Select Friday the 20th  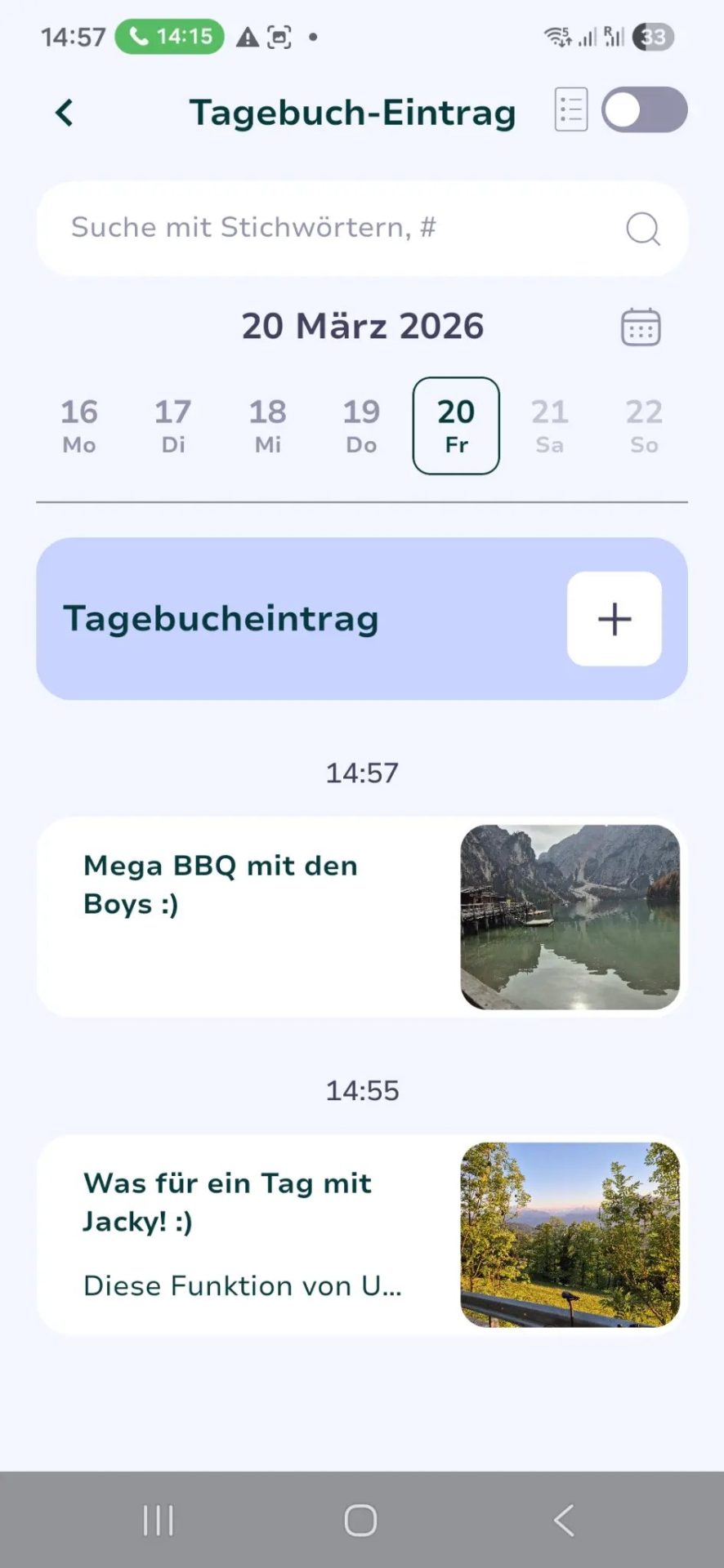pos(456,425)
